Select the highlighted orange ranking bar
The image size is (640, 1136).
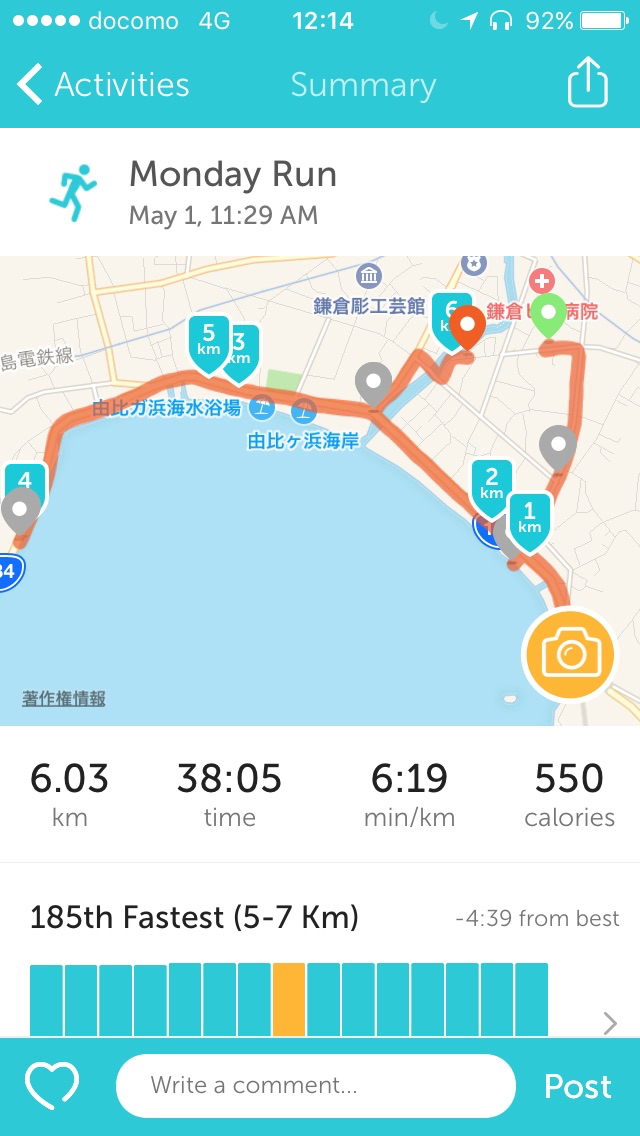pos(288,999)
